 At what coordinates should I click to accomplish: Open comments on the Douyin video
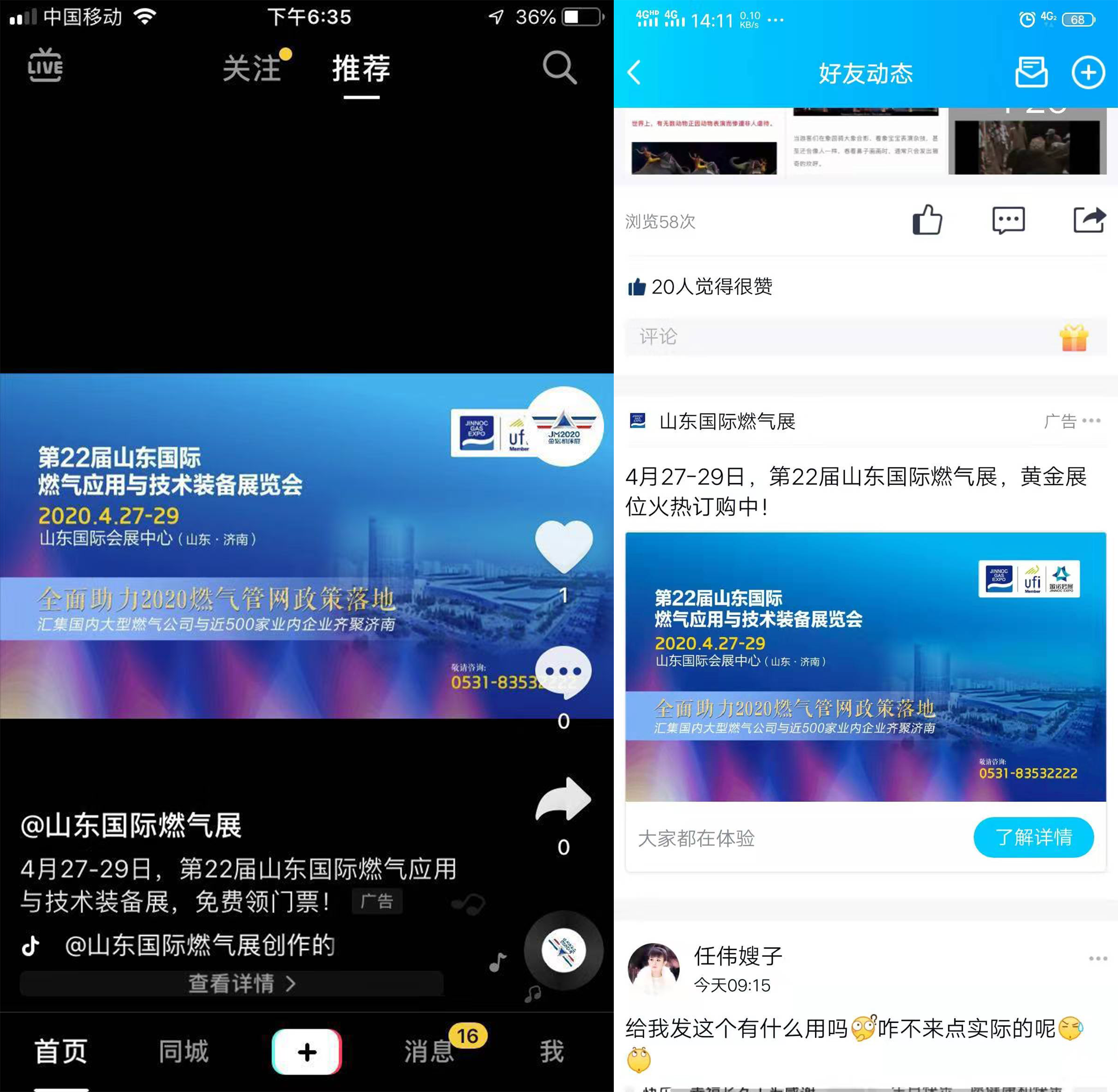[x=562, y=672]
